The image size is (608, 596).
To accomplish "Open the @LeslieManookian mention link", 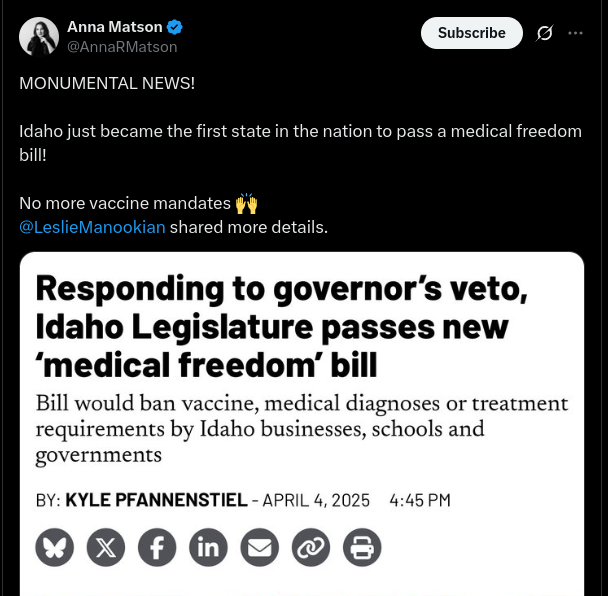I will tap(92, 227).
